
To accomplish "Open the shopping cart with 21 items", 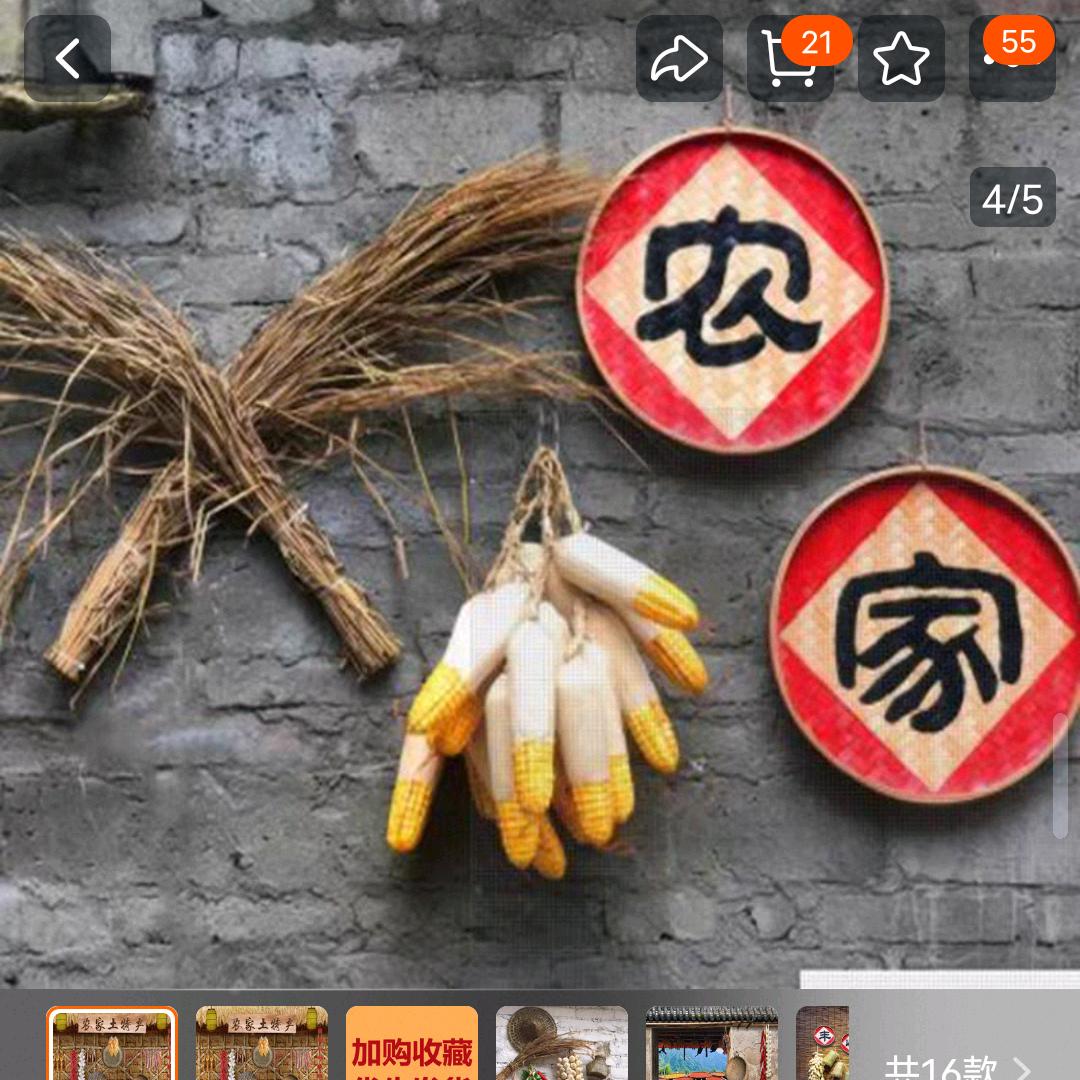I will click(x=790, y=59).
